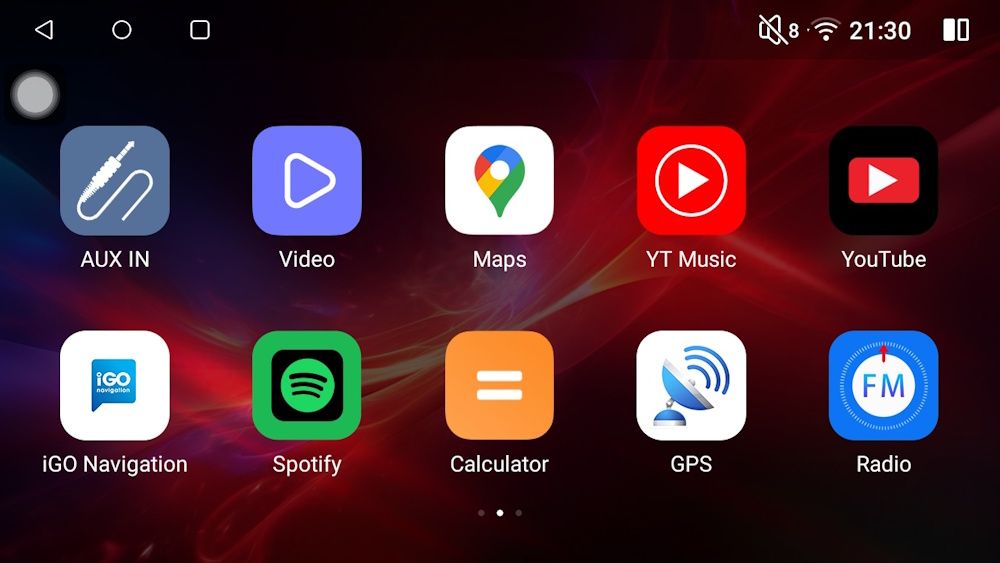
Task: Go back with the navigation arrow
Action: pos(44,30)
